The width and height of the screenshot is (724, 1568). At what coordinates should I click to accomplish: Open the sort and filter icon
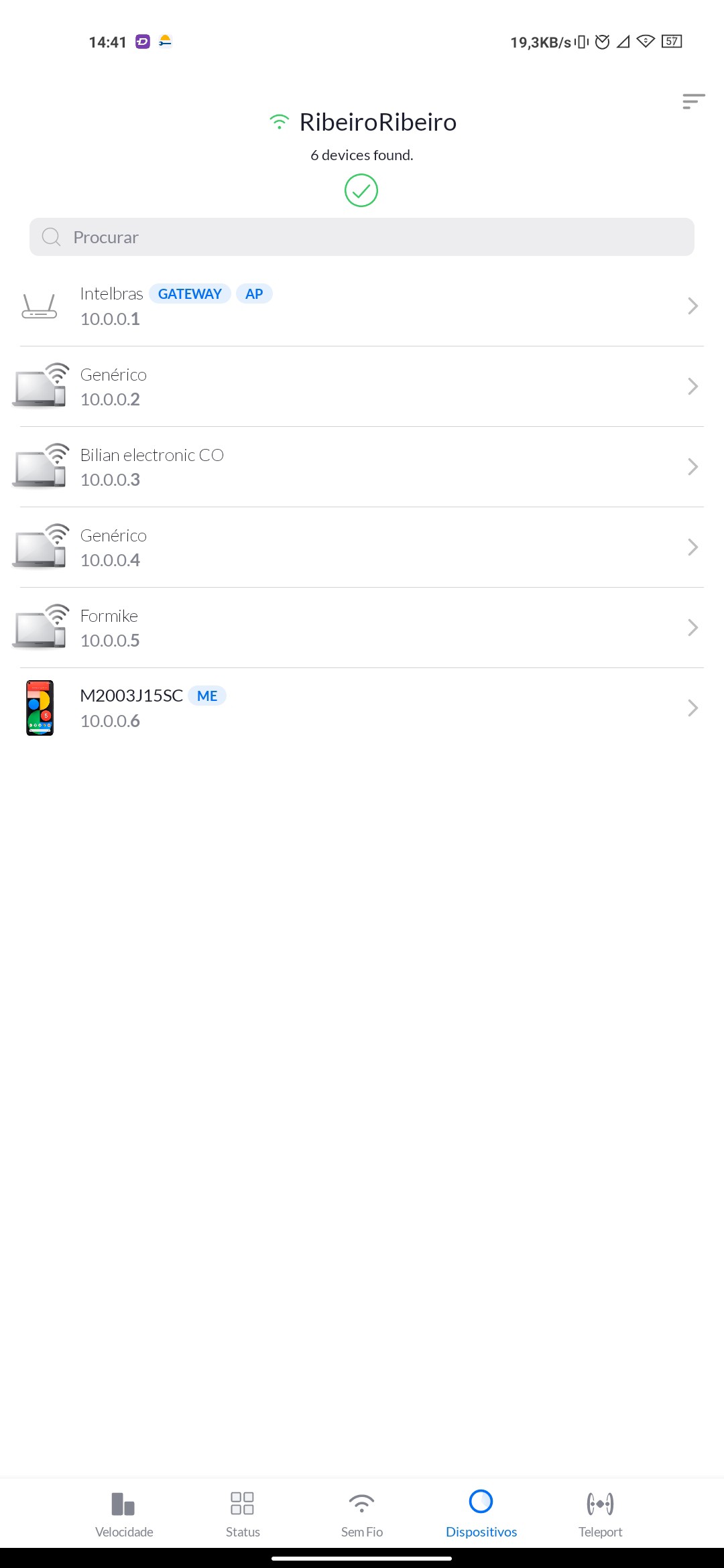[693, 101]
